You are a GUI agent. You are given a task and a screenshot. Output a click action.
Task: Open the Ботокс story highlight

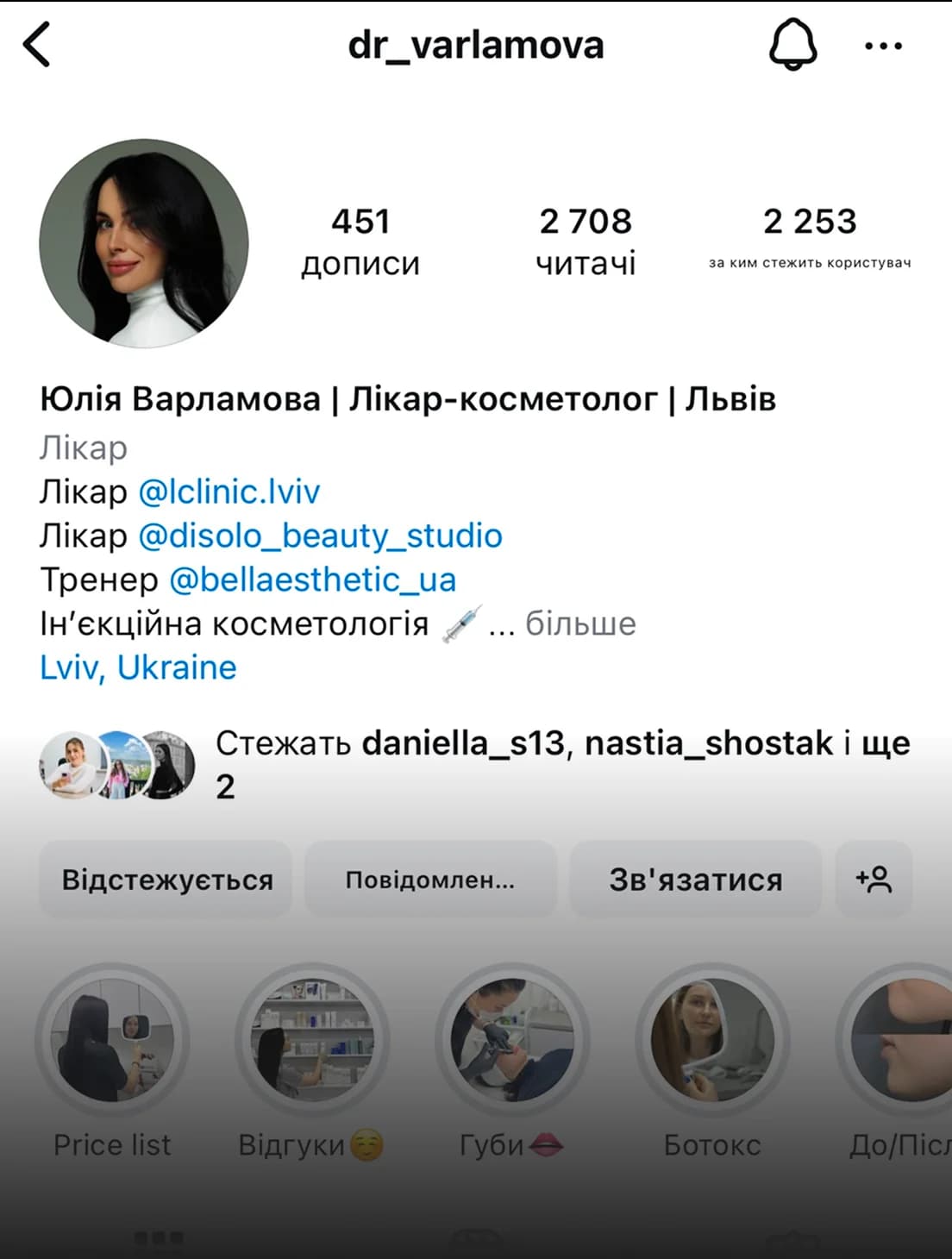click(712, 1040)
